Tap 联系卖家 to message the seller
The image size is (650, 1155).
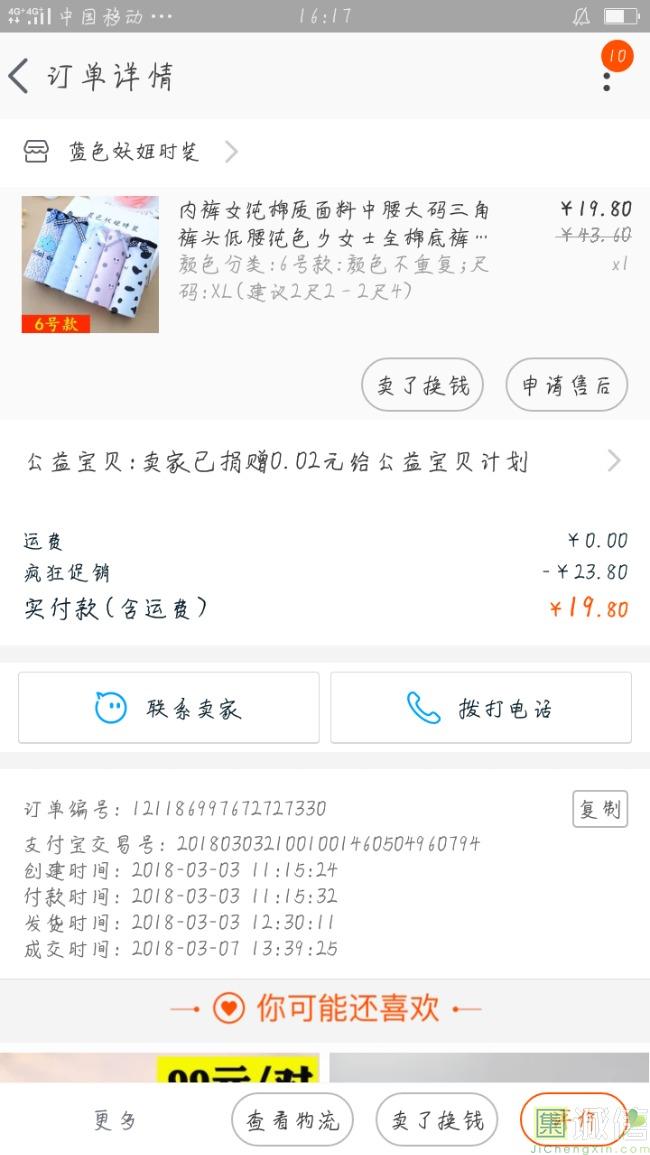click(168, 708)
